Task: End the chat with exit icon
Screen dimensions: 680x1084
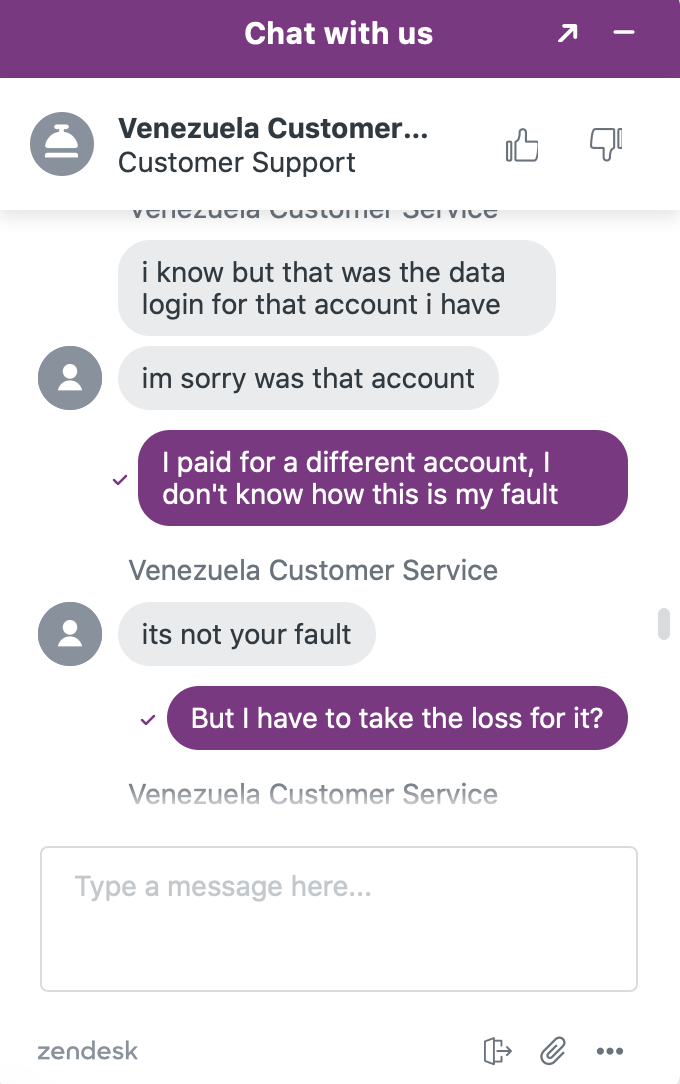Action: pos(497,1051)
